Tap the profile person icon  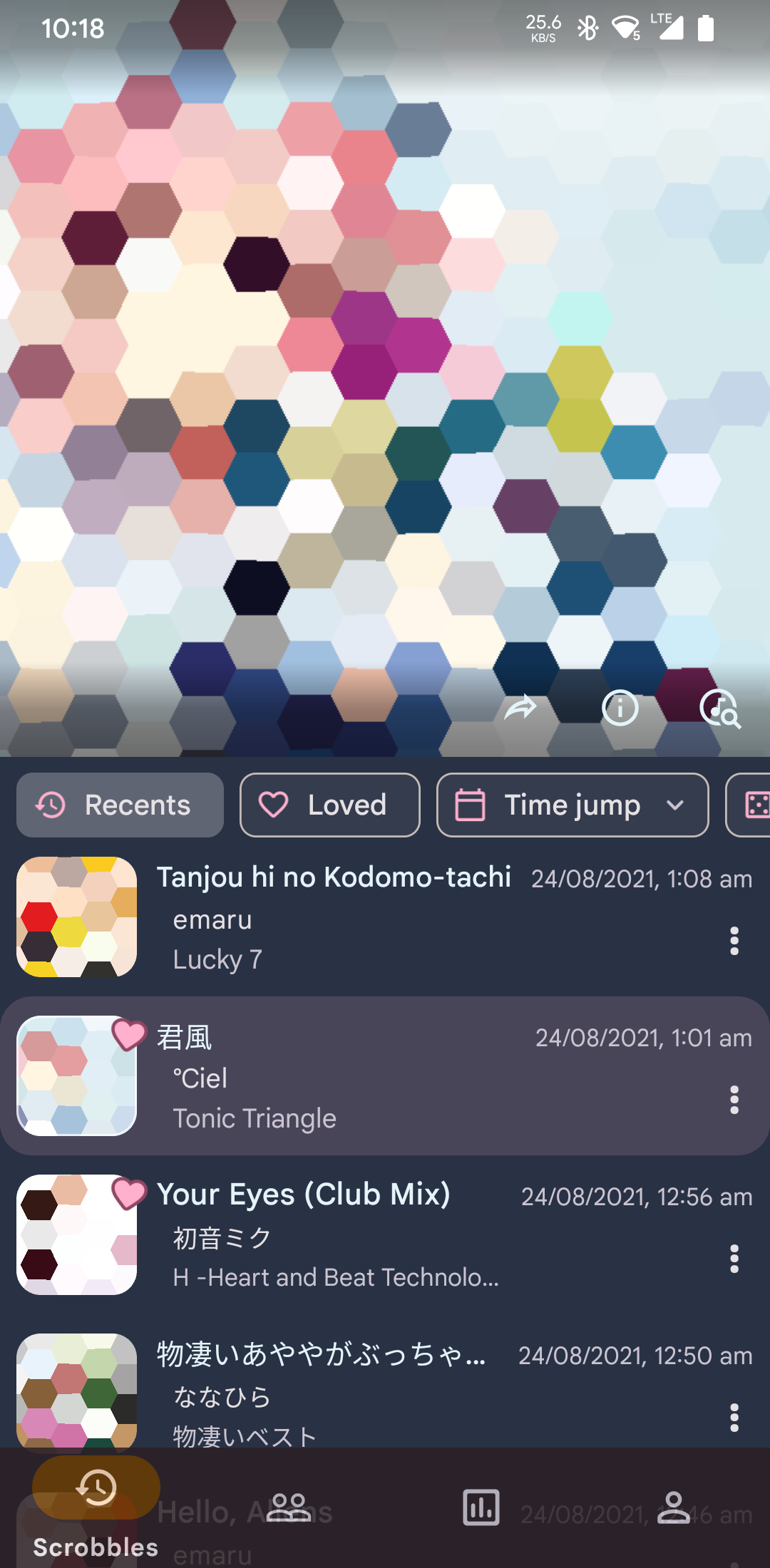(674, 1507)
